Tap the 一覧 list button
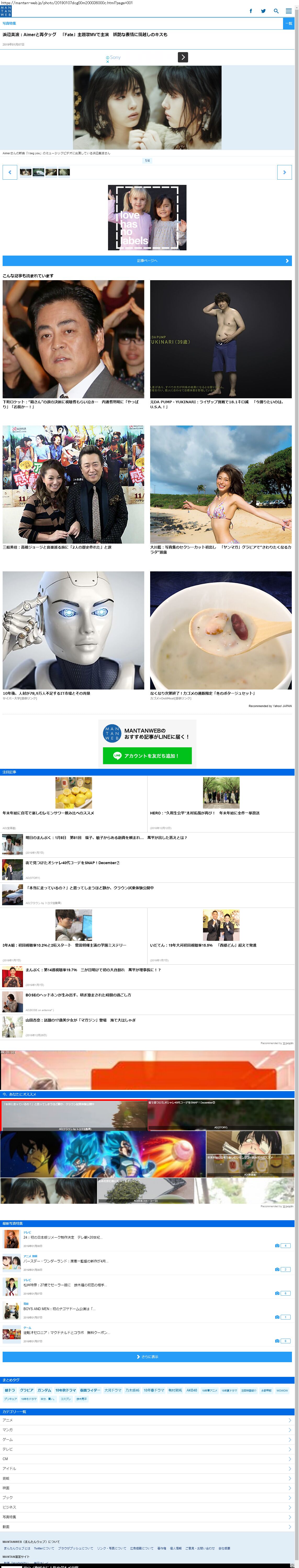299x1568 pixels. 289,23
